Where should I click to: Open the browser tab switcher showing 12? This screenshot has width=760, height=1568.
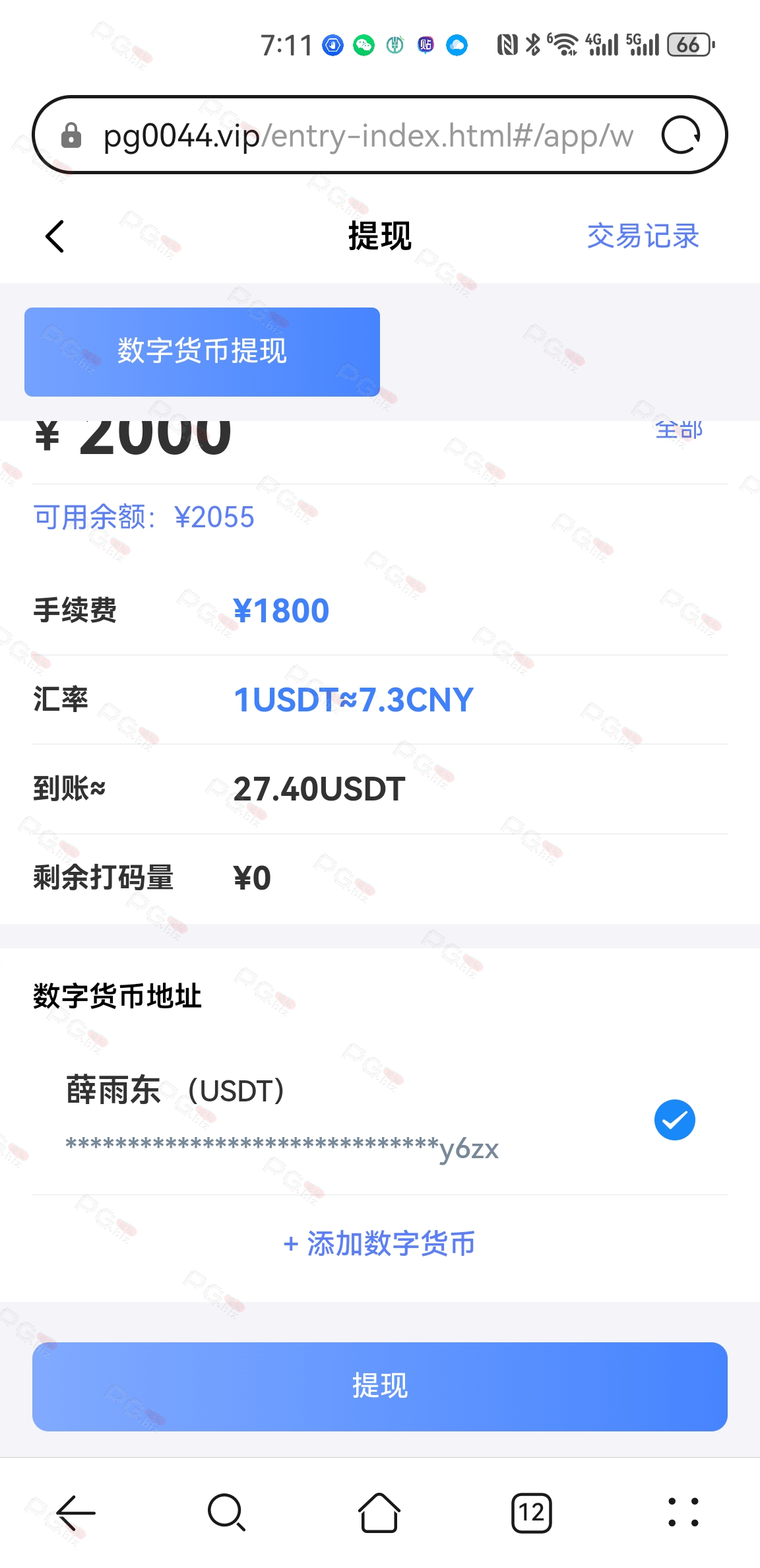pos(531,1513)
